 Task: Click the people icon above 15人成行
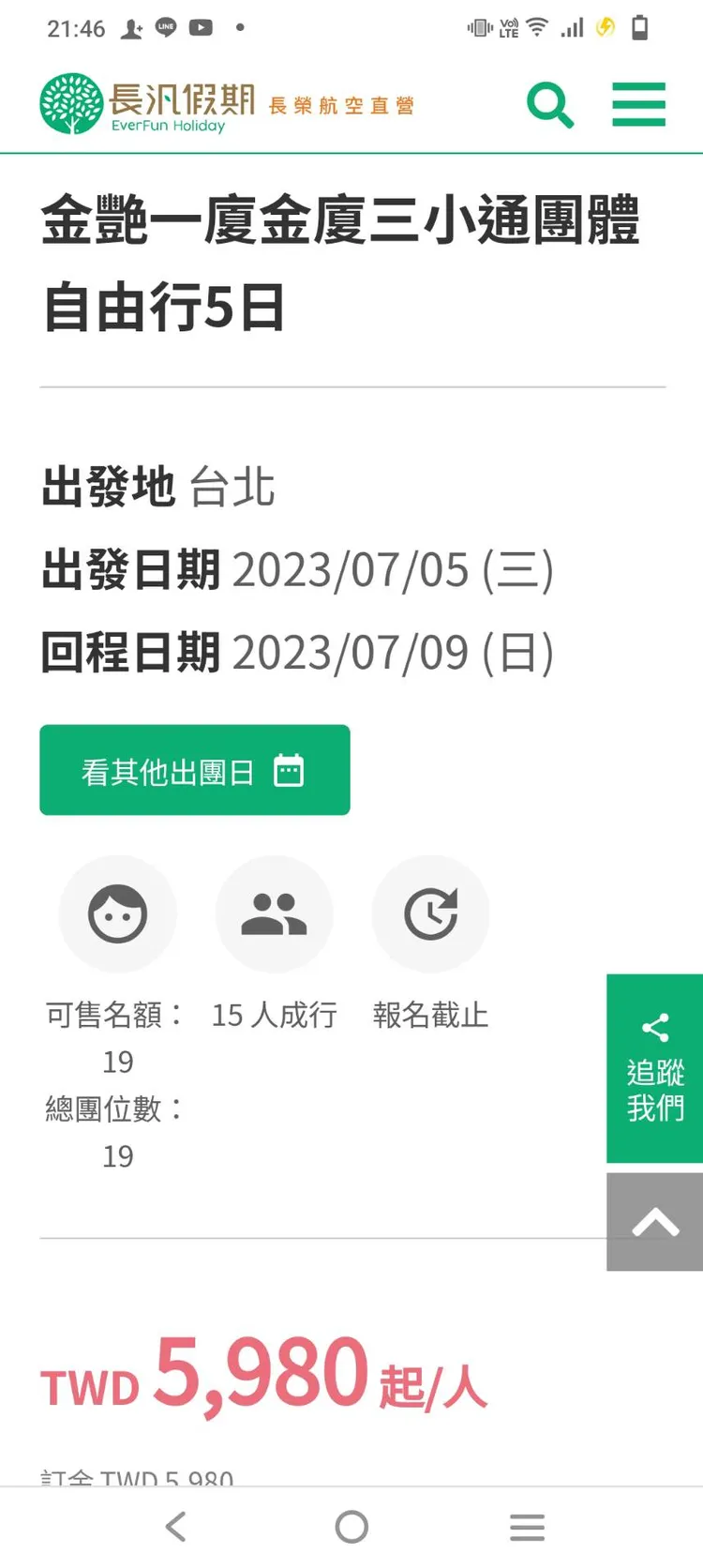275,912
